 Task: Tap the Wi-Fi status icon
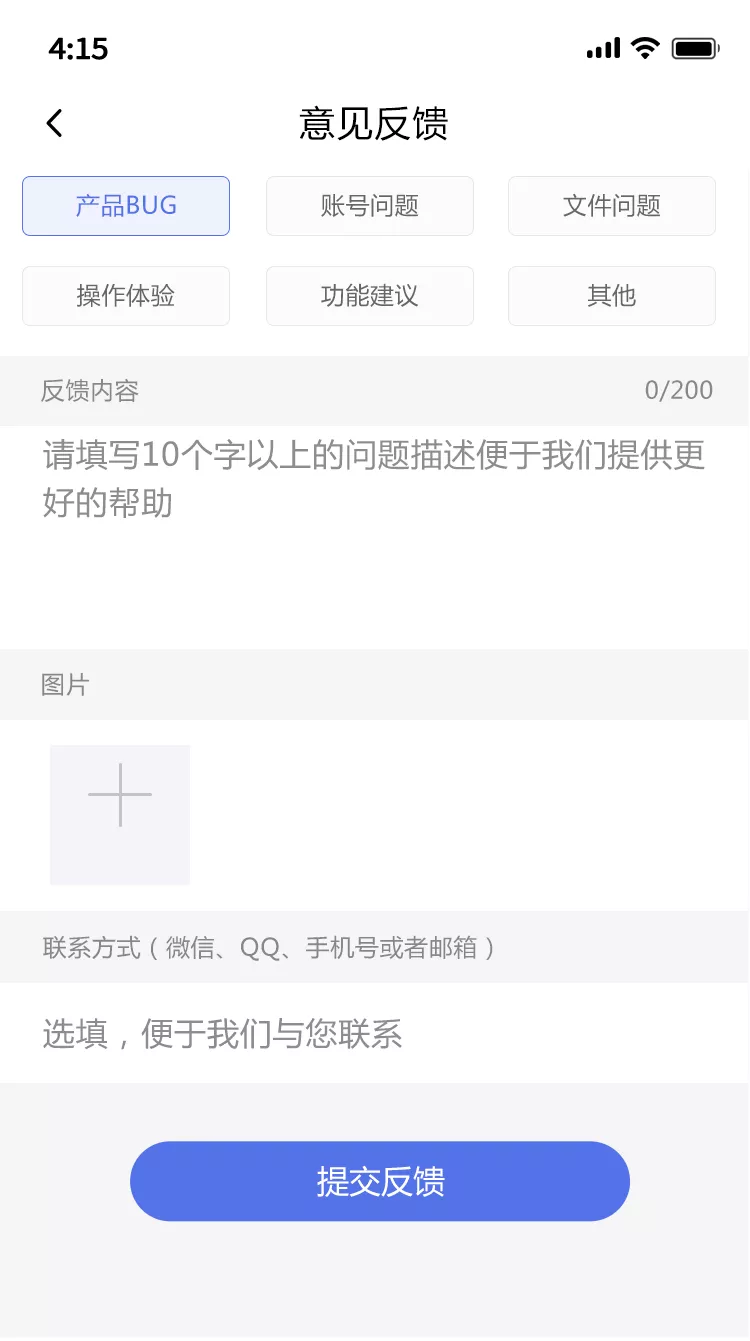tap(645, 47)
